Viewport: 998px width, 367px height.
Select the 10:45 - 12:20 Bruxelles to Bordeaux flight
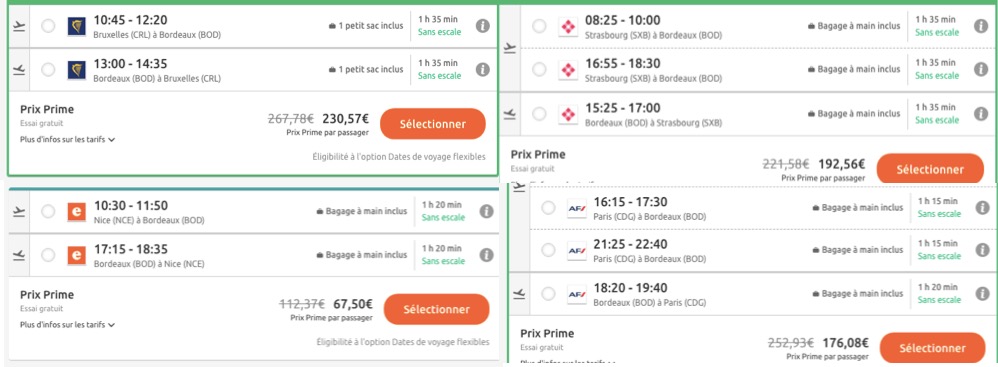48,27
